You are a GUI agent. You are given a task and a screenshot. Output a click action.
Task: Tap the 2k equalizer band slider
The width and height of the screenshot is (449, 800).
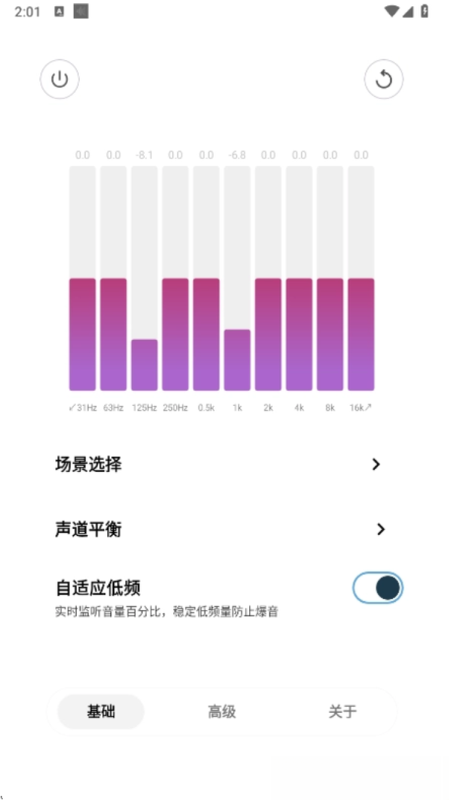tap(268, 279)
